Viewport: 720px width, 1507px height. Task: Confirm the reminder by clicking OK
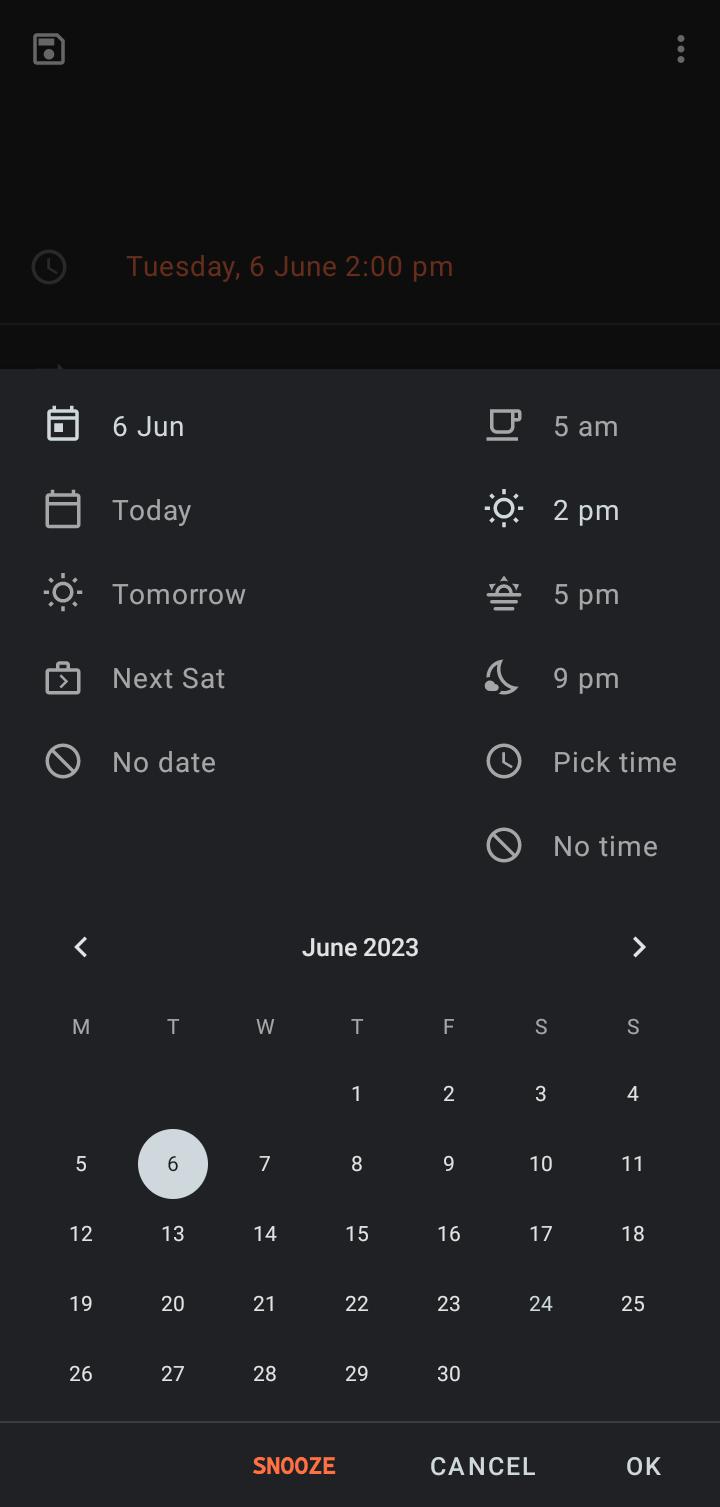[643, 1466]
